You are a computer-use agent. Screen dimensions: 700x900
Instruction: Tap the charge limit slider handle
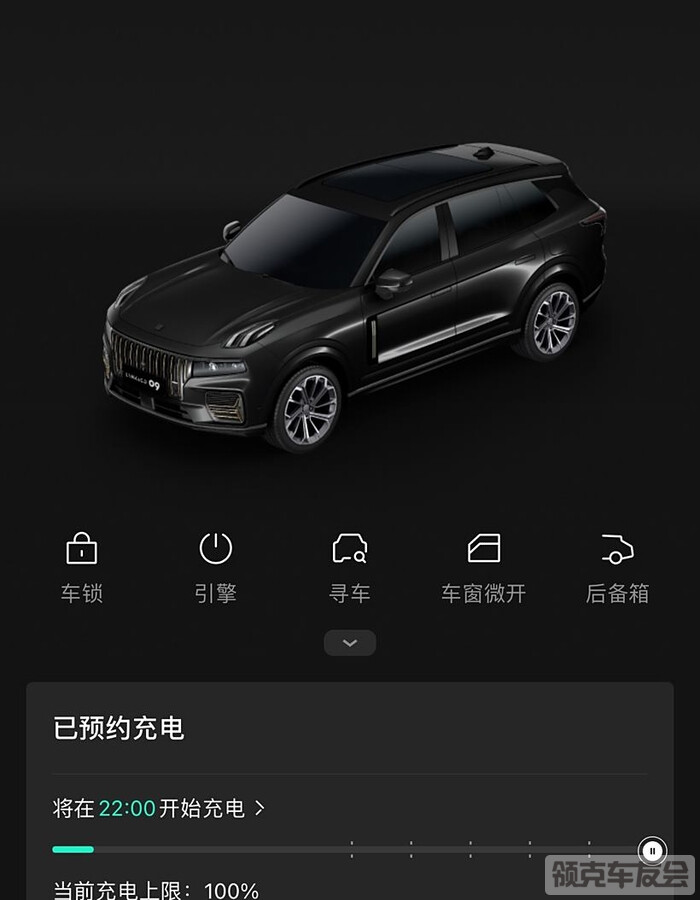coord(651,851)
